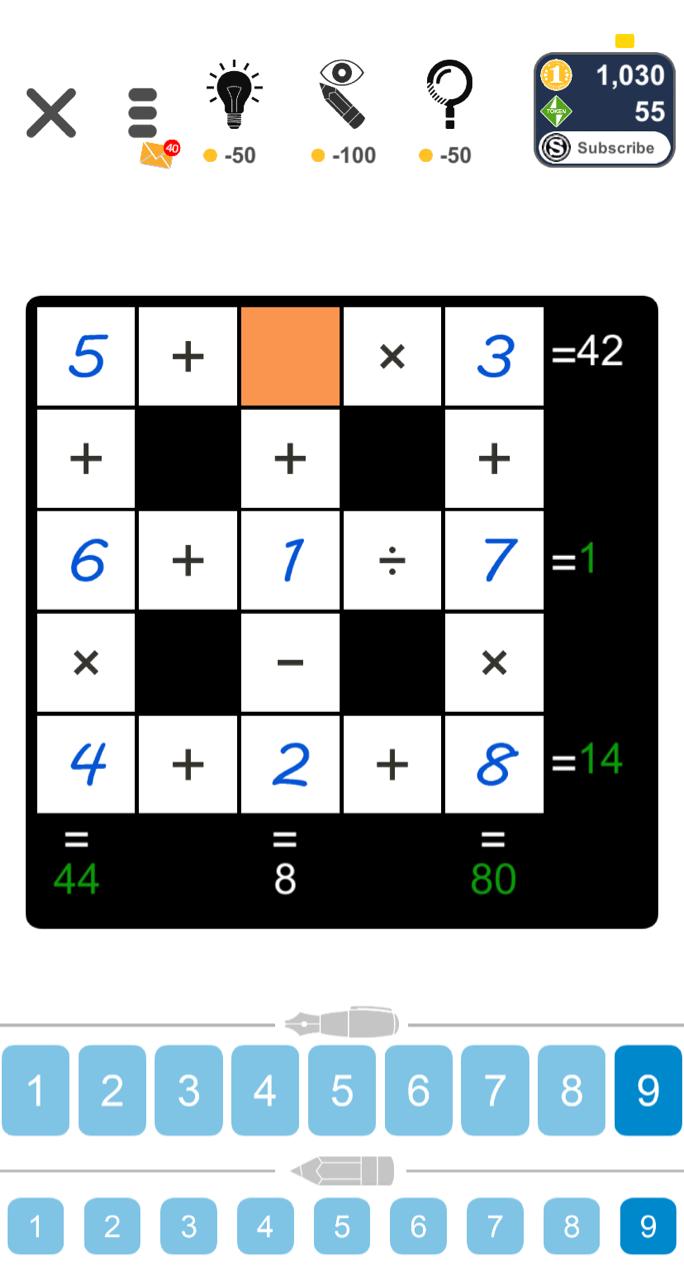Enter 3 with the large pen keypad
Image resolution: width=684 pixels, height=1280 pixels.
click(x=189, y=1090)
